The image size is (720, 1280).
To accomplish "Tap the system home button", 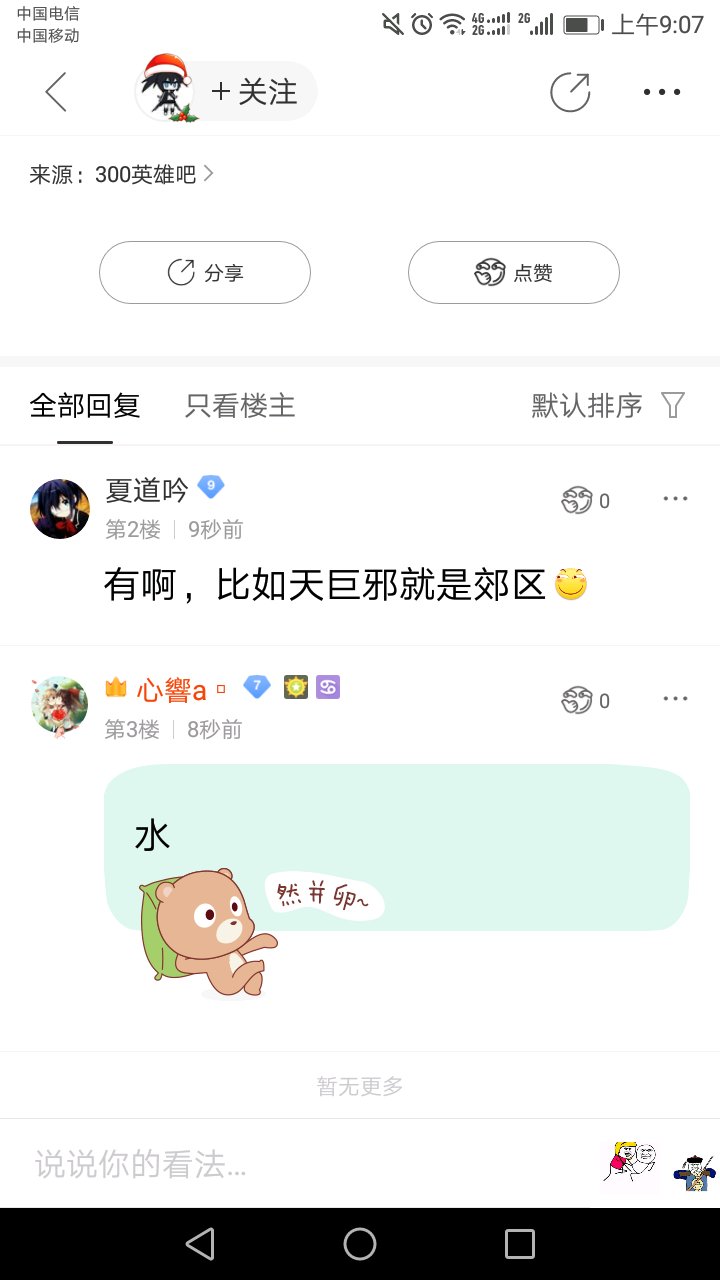I will click(x=360, y=1244).
